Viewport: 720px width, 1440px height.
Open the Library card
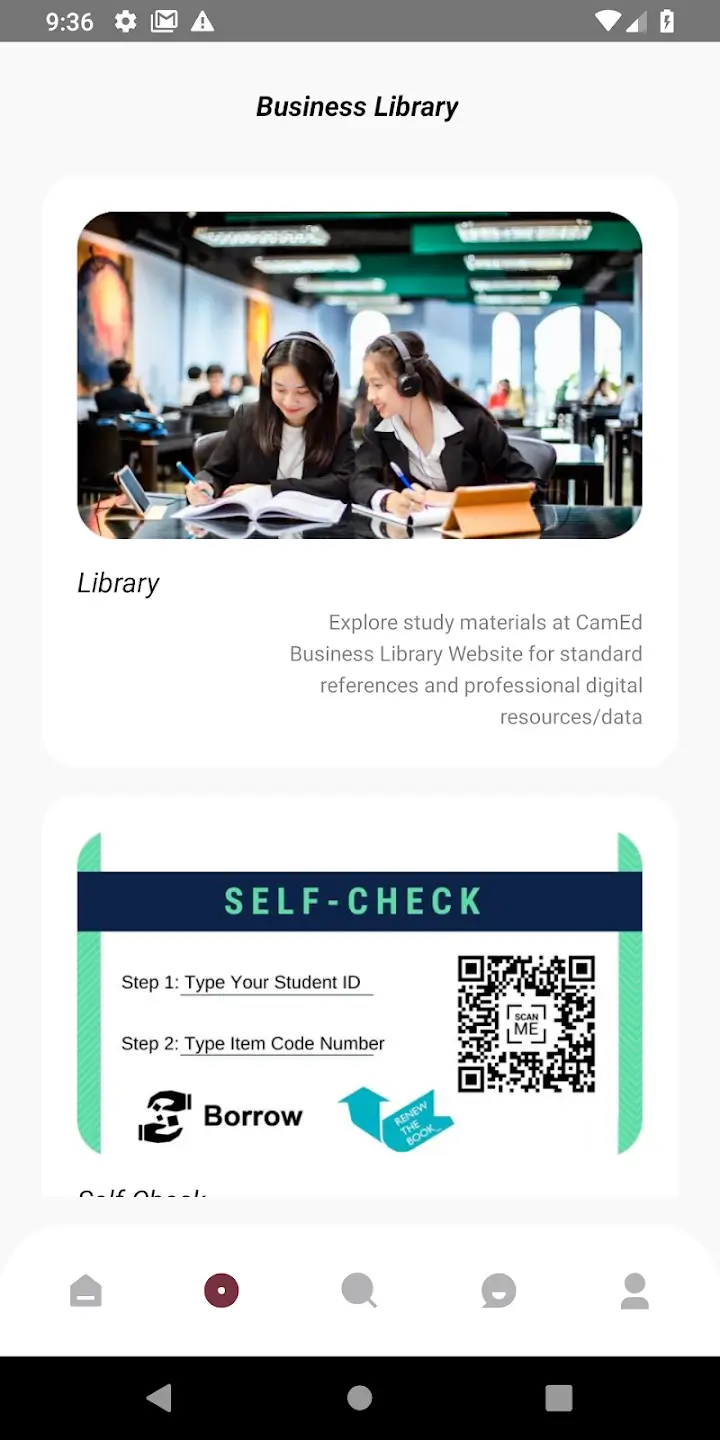coord(360,471)
